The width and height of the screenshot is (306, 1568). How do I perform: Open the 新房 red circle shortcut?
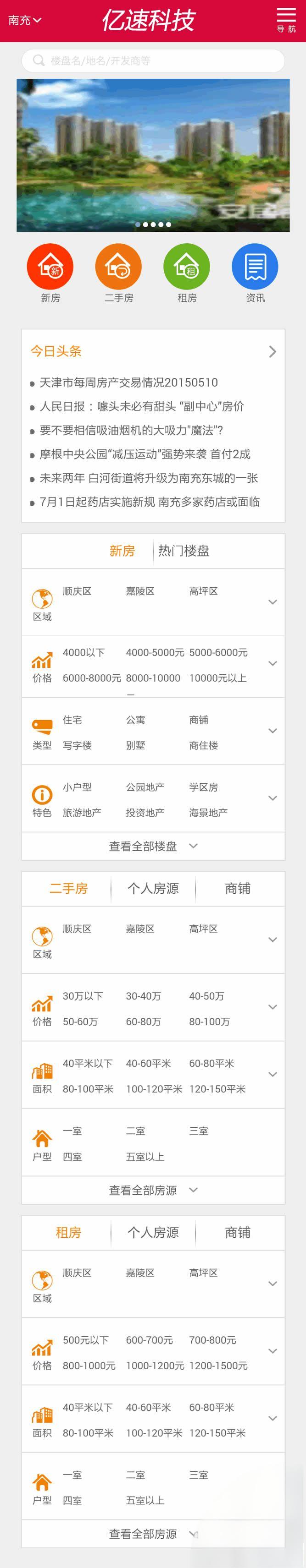pos(50,267)
